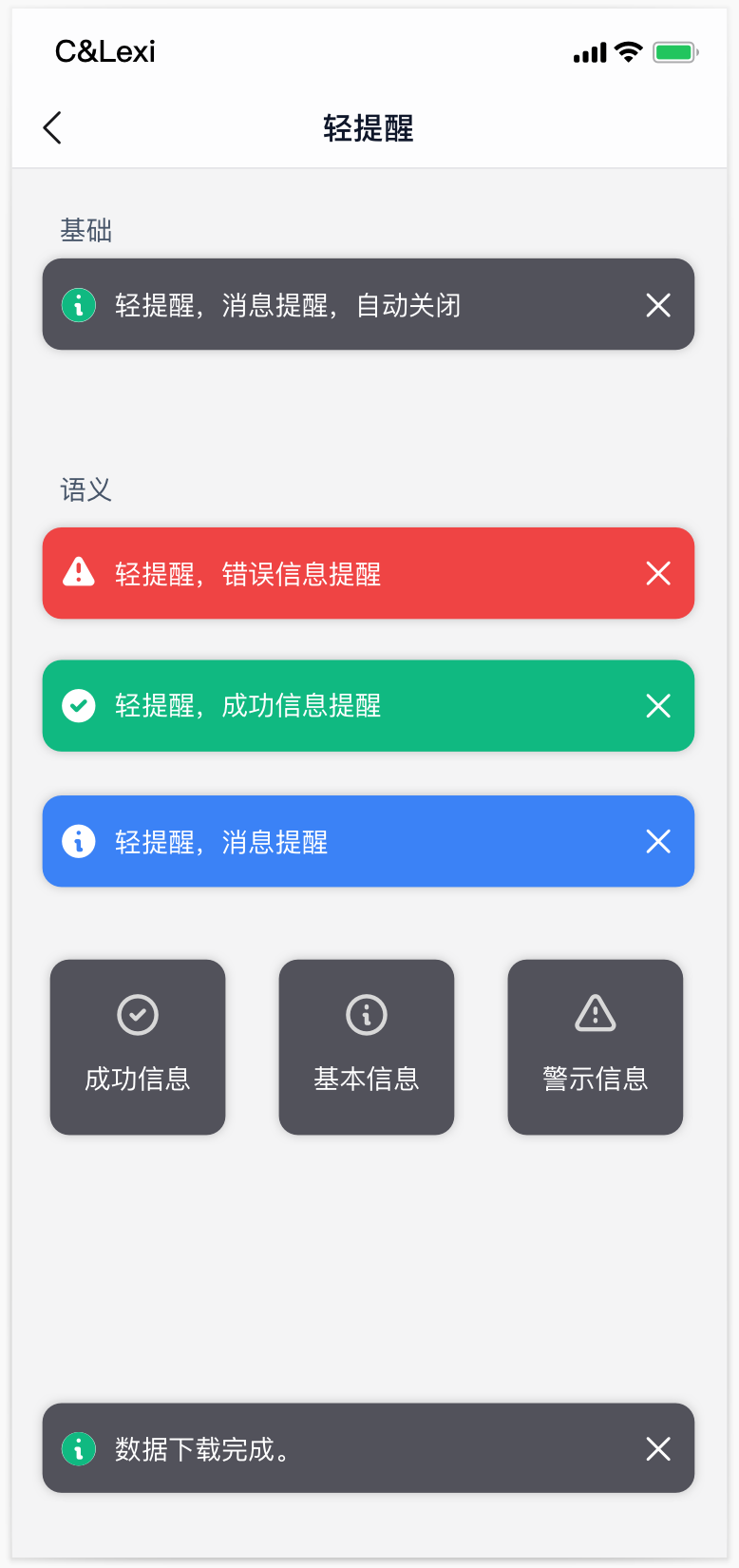The width and height of the screenshot is (739, 1568).
Task: Close the 自动关闭 toast notification
Action: point(658,305)
